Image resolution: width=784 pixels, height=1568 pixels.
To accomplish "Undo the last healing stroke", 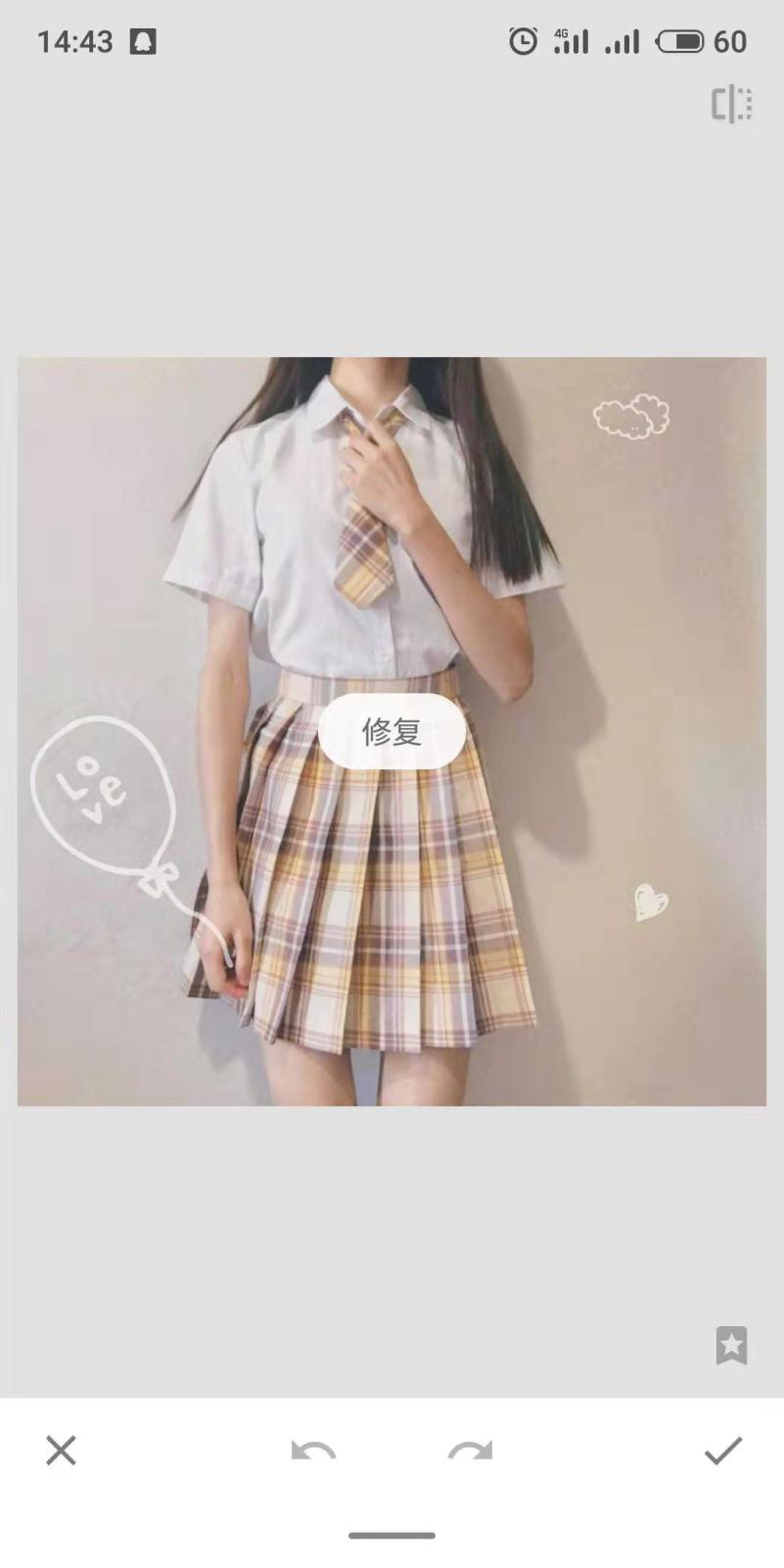I will tap(313, 1451).
